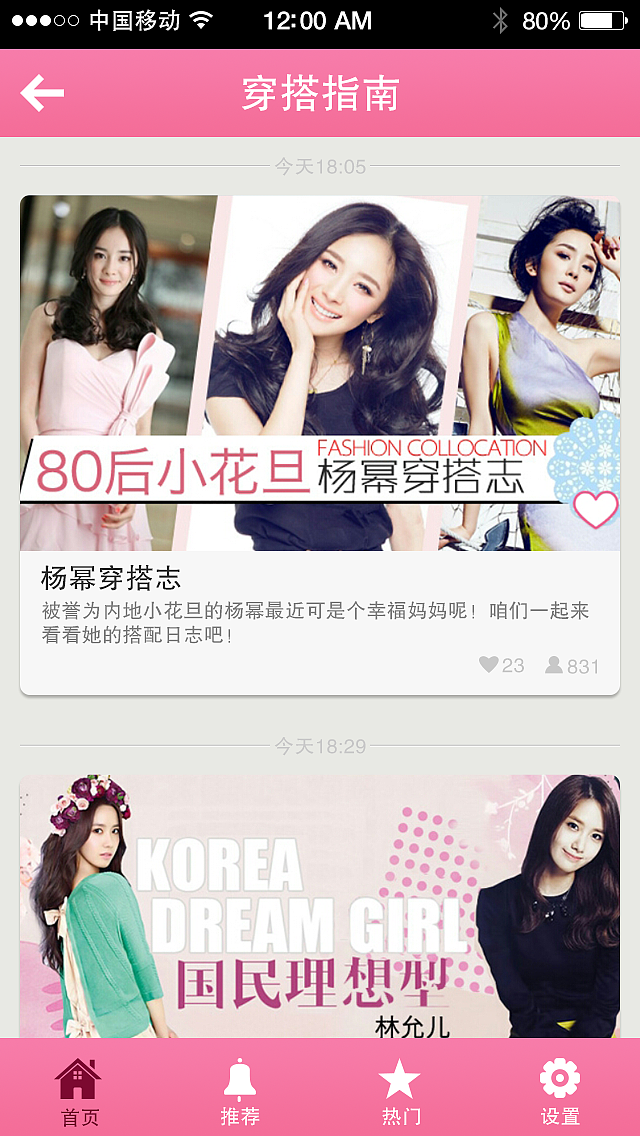Switch to the 首页 tab

coord(79,1090)
